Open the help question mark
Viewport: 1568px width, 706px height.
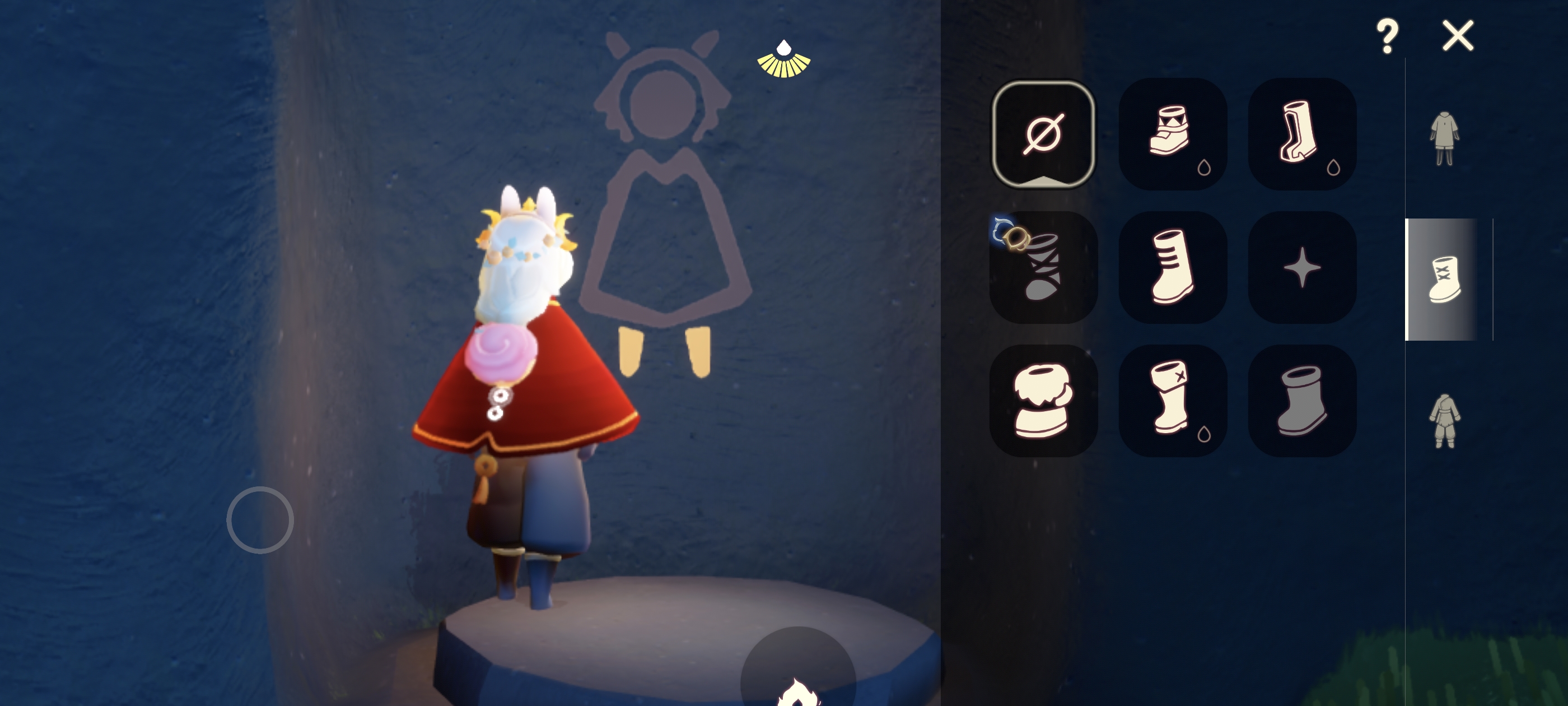tap(1387, 35)
